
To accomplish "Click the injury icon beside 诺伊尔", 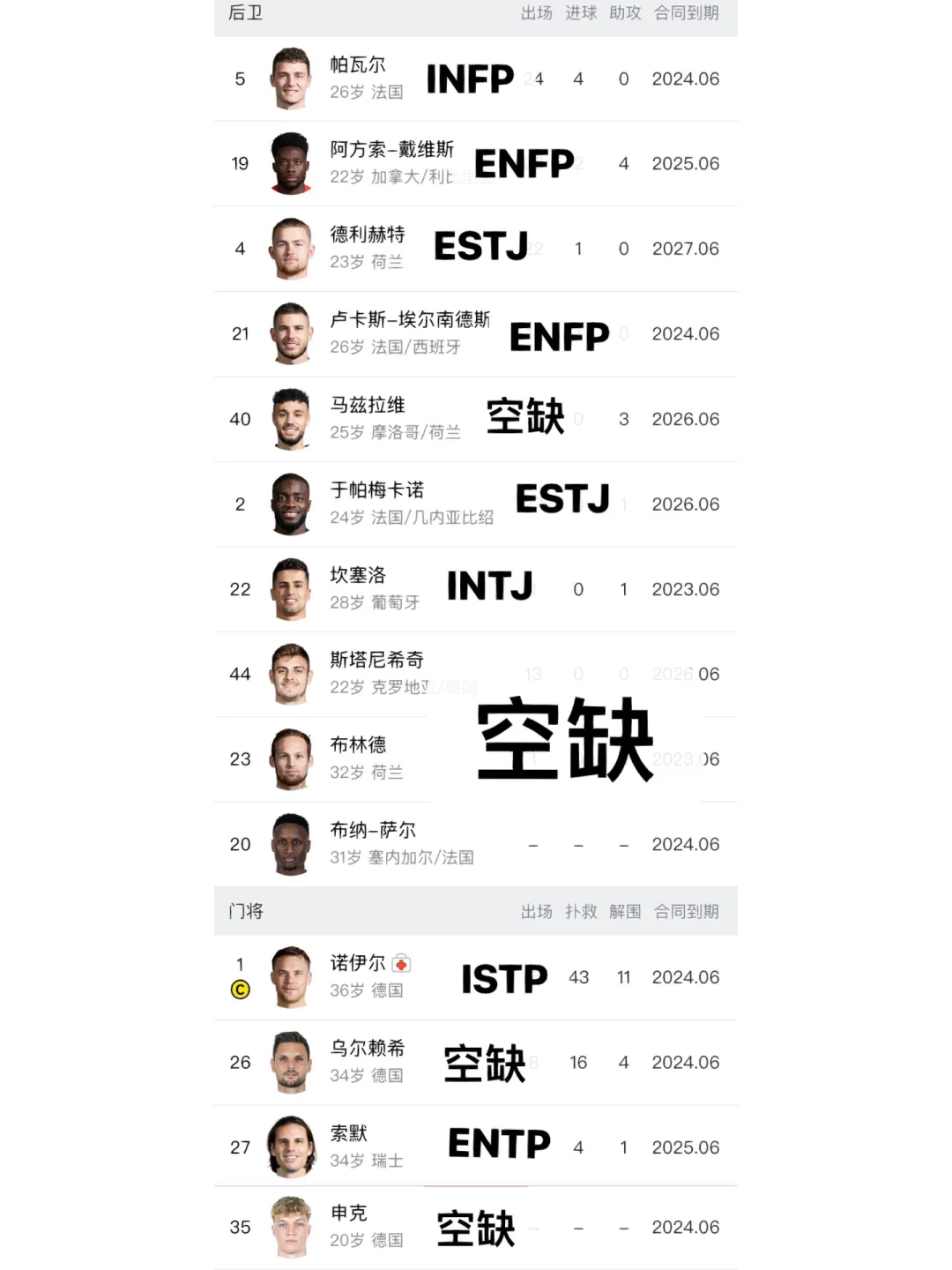I will point(398,964).
